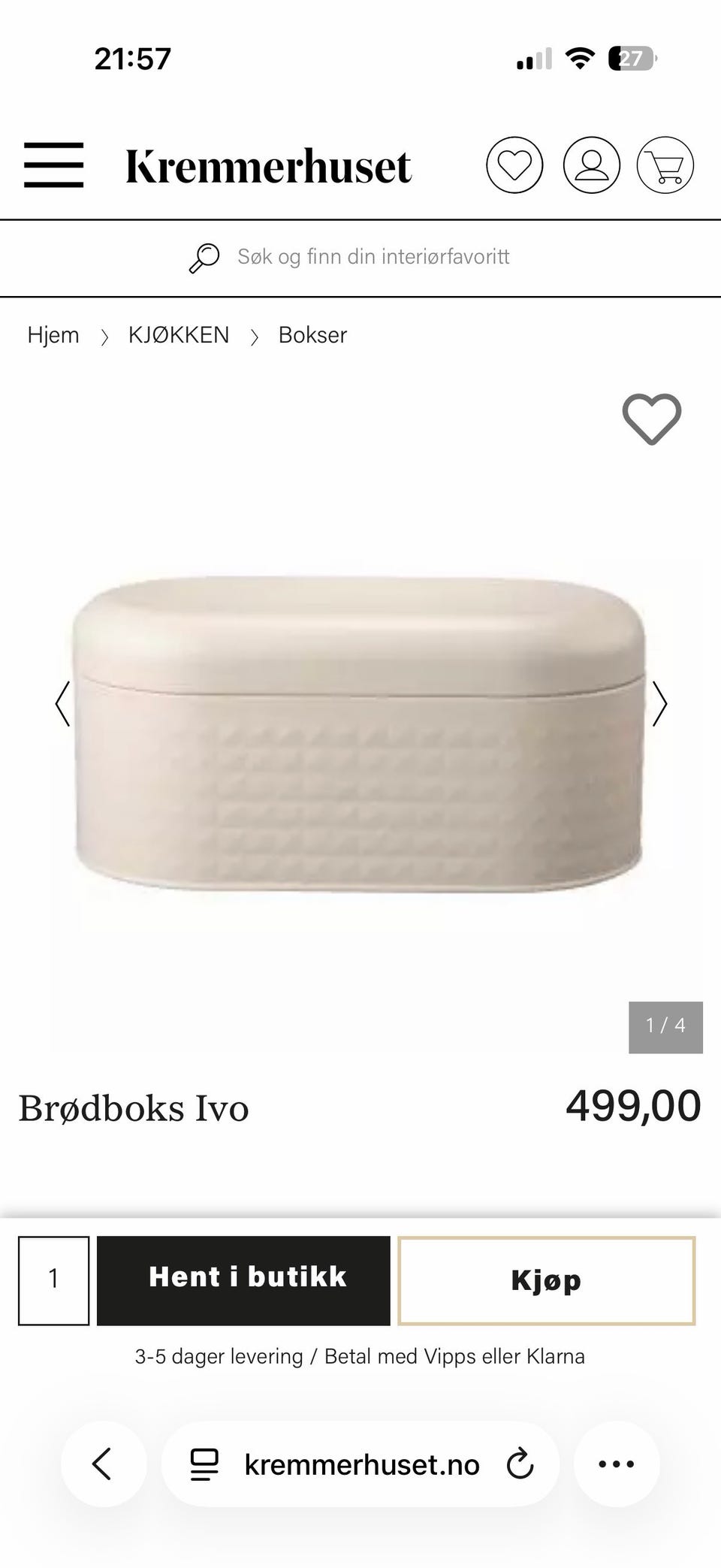This screenshot has width=721, height=1568.
Task: Open the browser more options menu
Action: pyautogui.click(x=616, y=1464)
